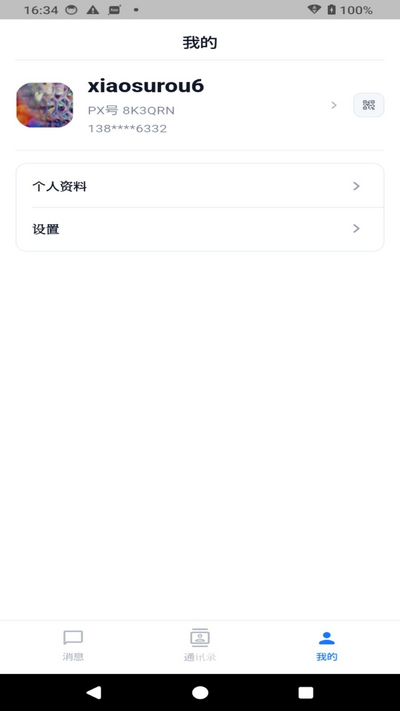Select the 我的 tab
Image resolution: width=400 pixels, height=711 pixels.
click(327, 646)
